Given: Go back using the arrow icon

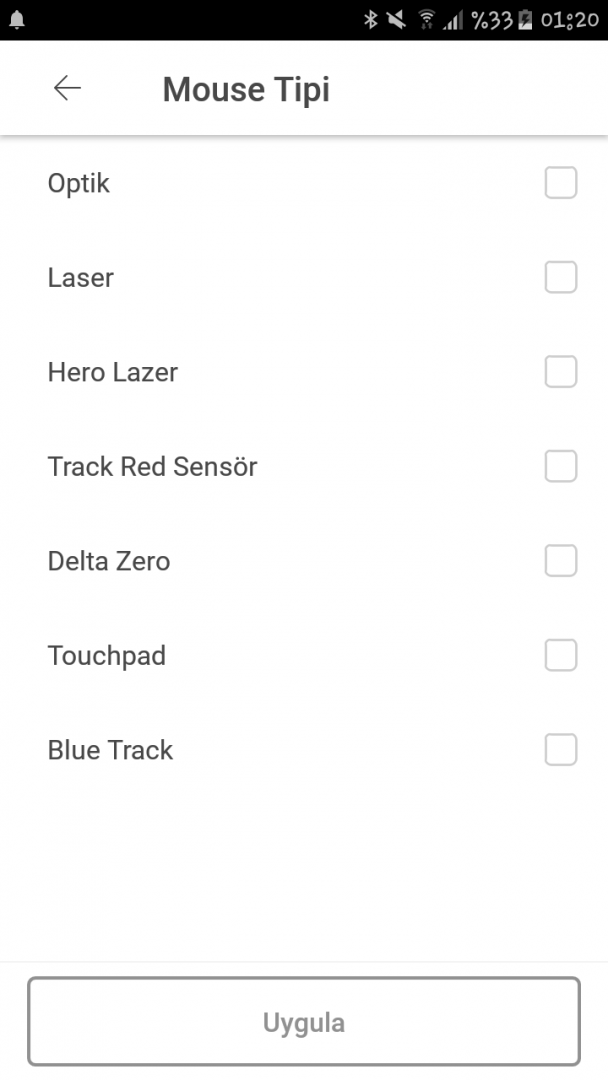Looking at the screenshot, I should pos(67,89).
